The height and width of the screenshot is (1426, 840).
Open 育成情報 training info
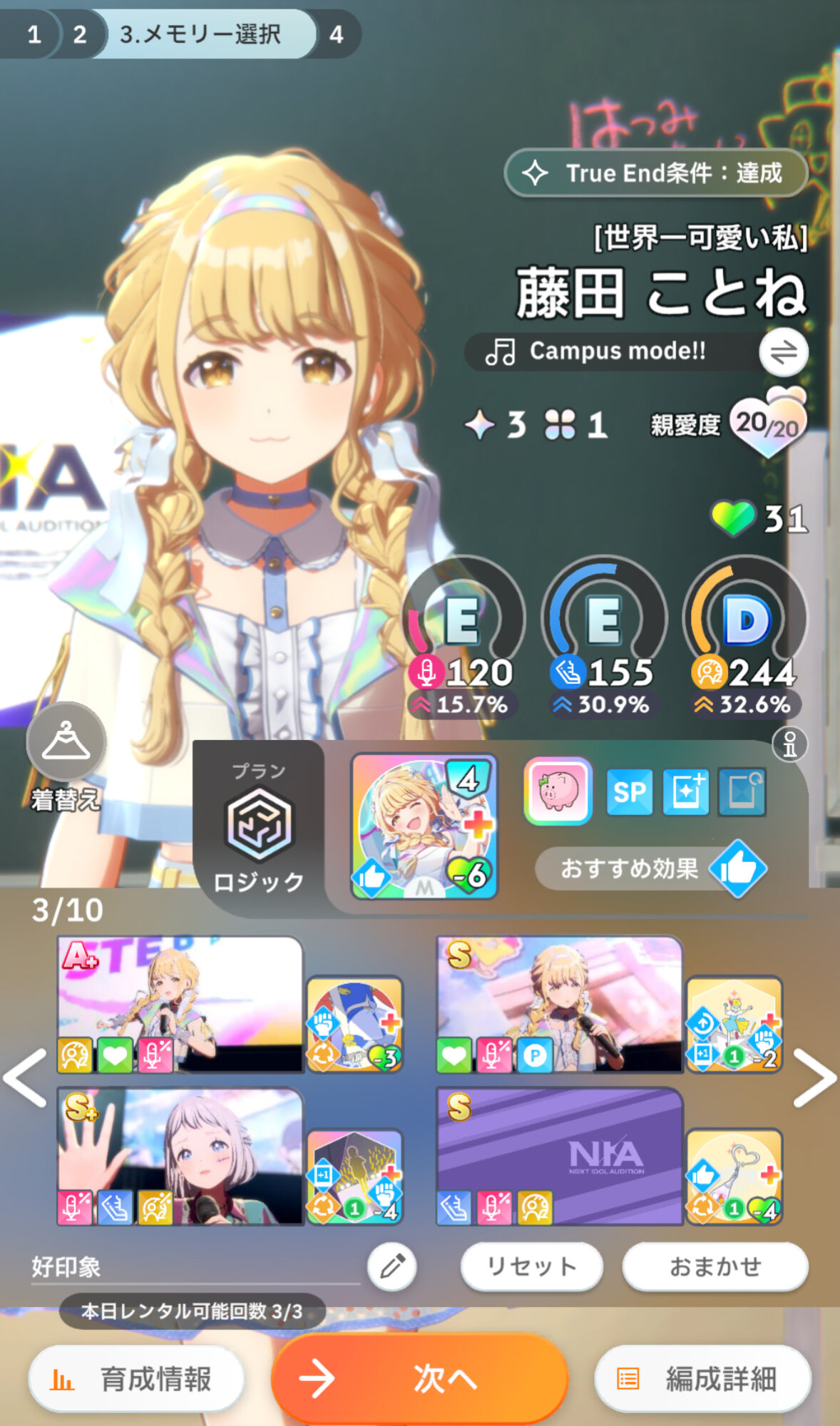pyautogui.click(x=135, y=1379)
